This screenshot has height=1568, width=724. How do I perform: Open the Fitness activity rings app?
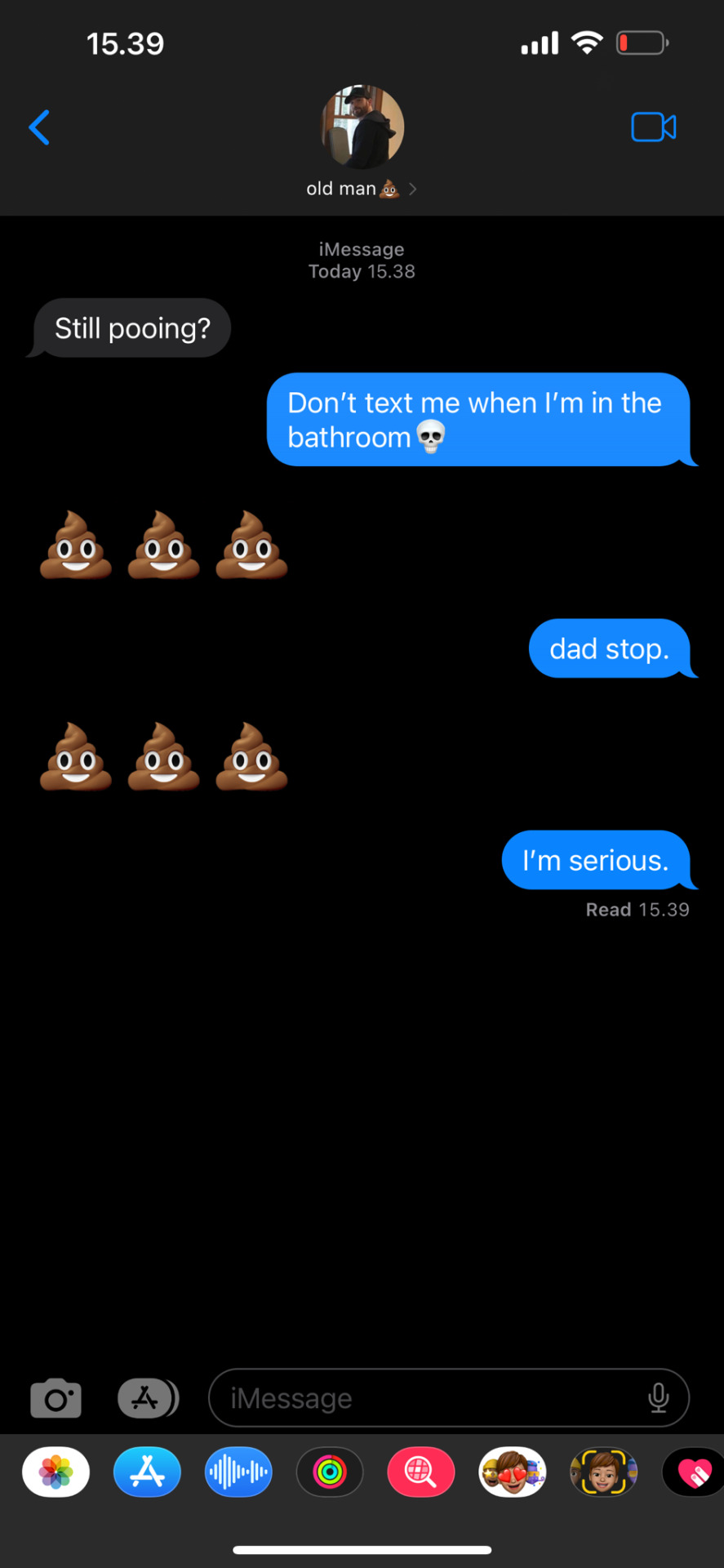pyautogui.click(x=330, y=1472)
